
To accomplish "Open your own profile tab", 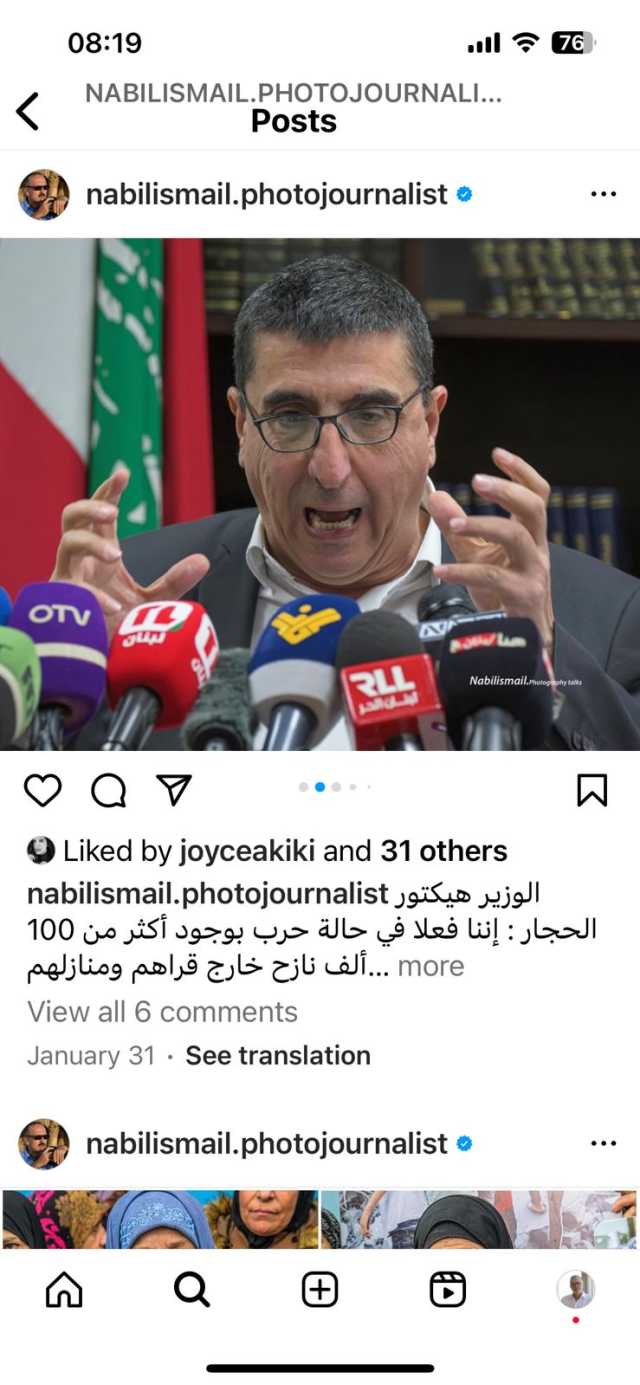I will point(575,1290).
